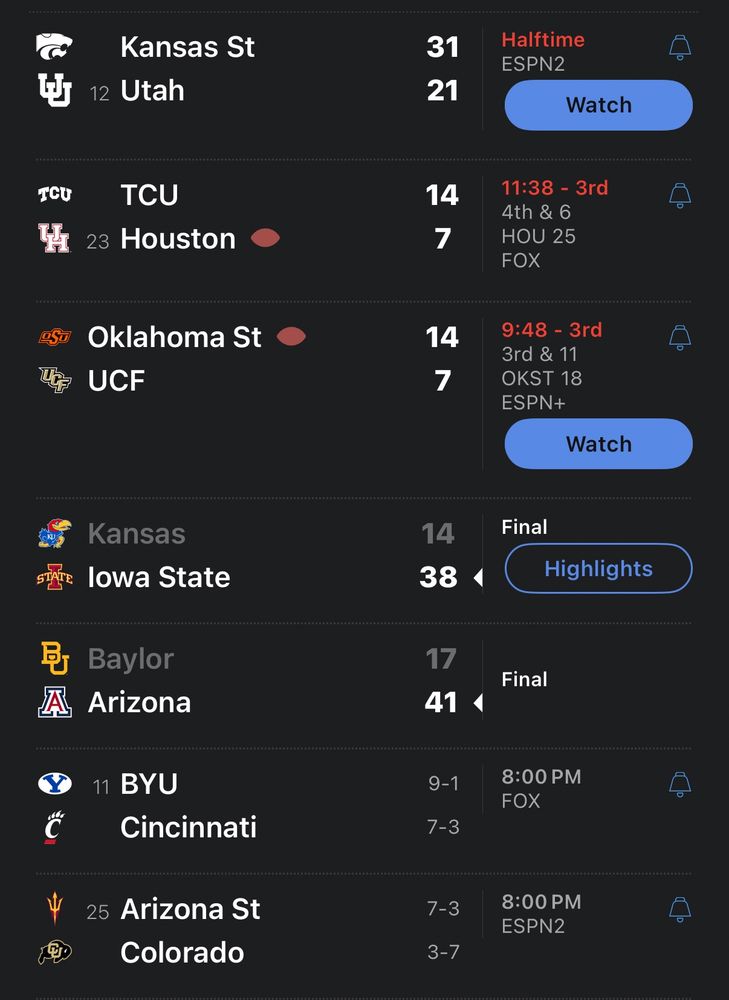Viewport: 729px width, 1000px height.
Task: Enable bell alert for TCU vs Houston
Action: pos(680,195)
